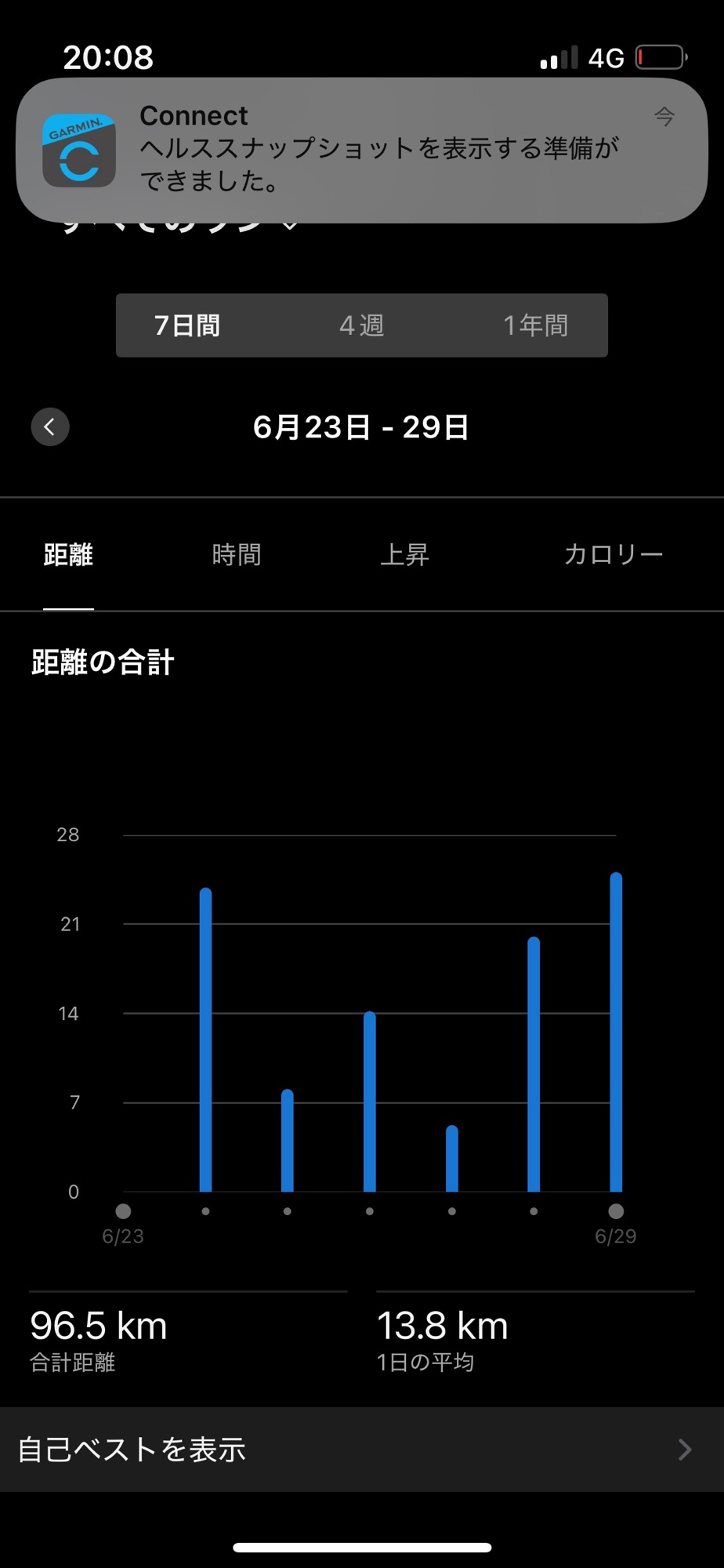Screen dimensions: 724x1568
Task: Open 自己ベストを表示 row
Action: [x=362, y=1450]
